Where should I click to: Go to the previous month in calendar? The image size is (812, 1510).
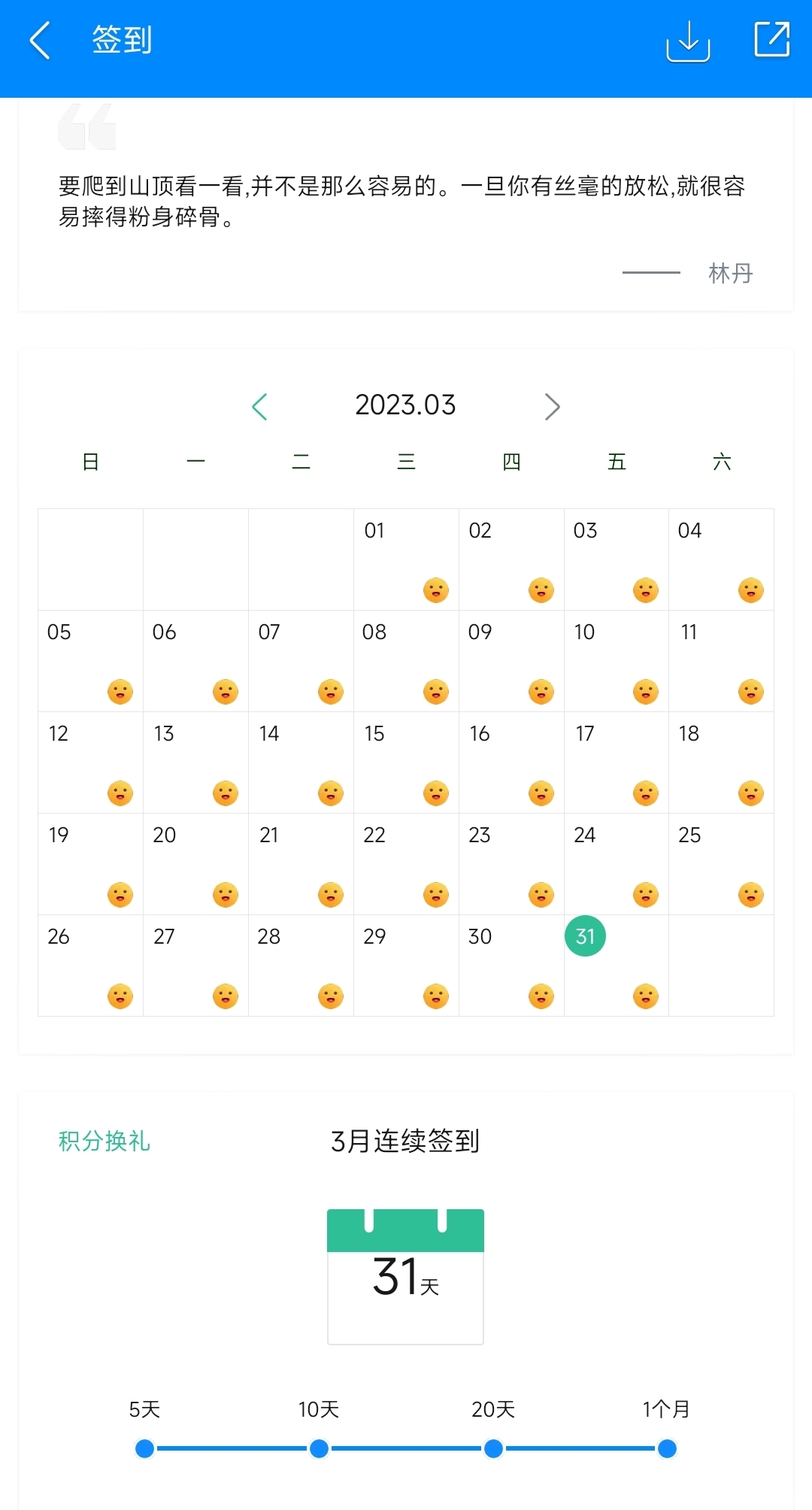pyautogui.click(x=260, y=407)
